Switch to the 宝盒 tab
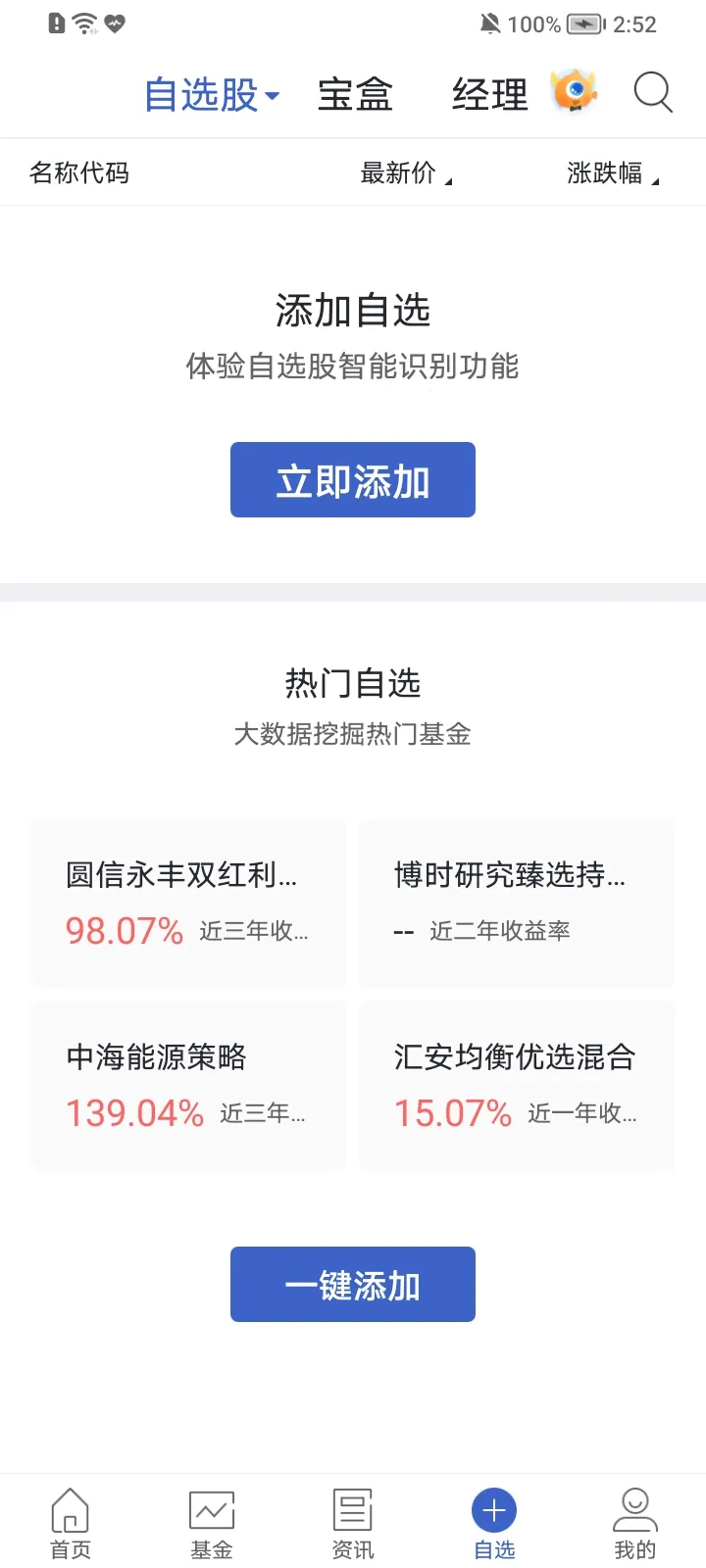 [355, 95]
